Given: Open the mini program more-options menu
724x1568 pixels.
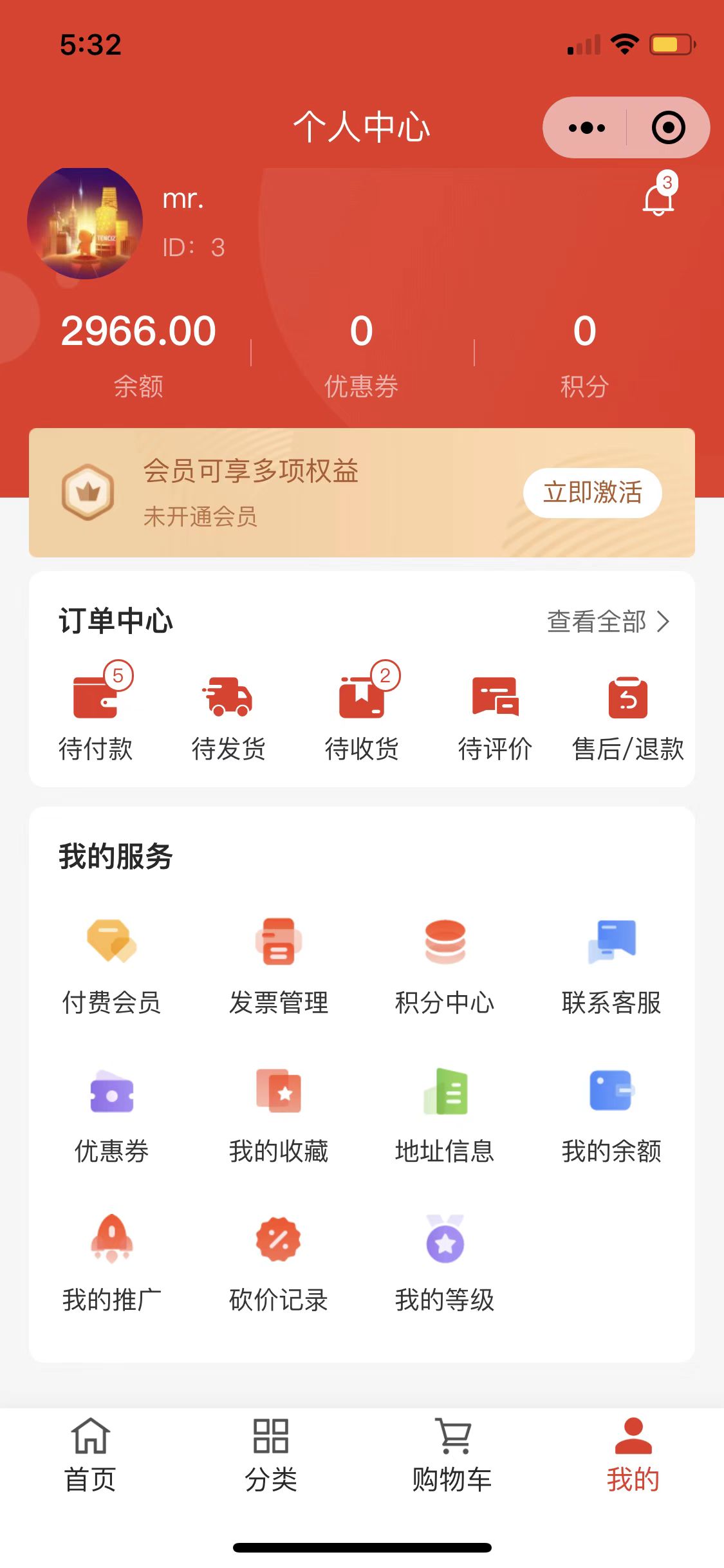Looking at the screenshot, I should (x=586, y=127).
